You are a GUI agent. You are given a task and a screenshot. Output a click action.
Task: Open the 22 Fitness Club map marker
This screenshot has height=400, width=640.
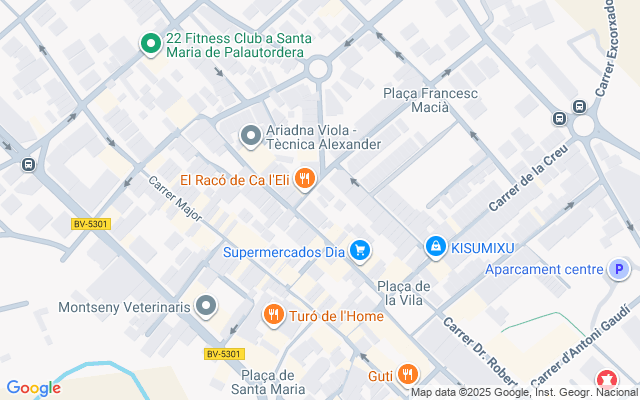point(150,44)
